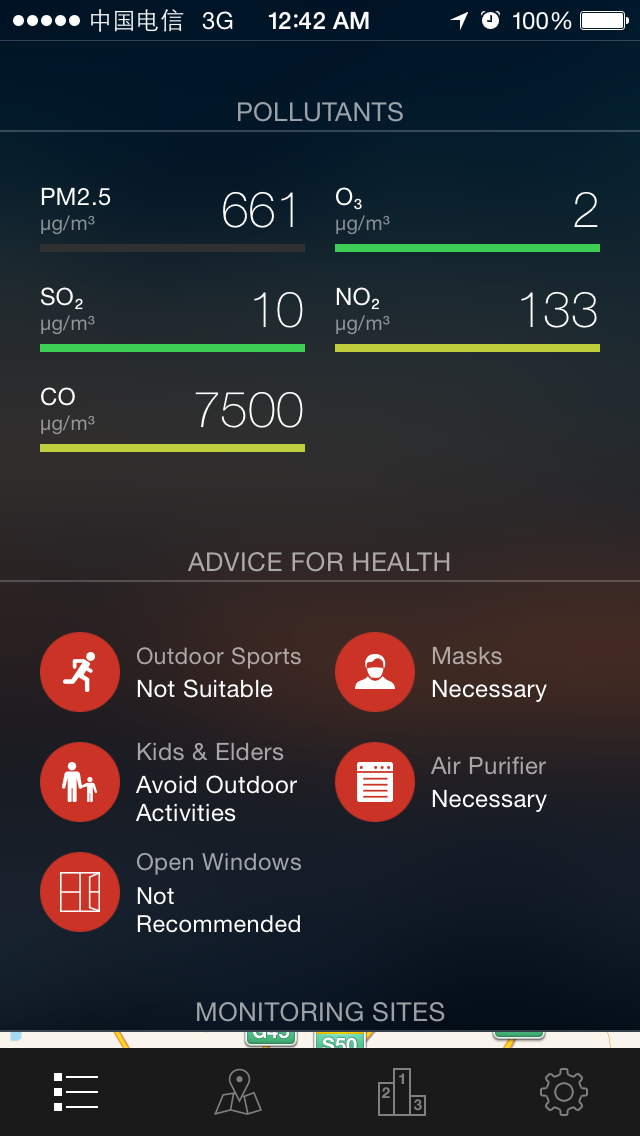Open the settings gear tab
Viewport: 640px width, 1136px height.
564,1092
